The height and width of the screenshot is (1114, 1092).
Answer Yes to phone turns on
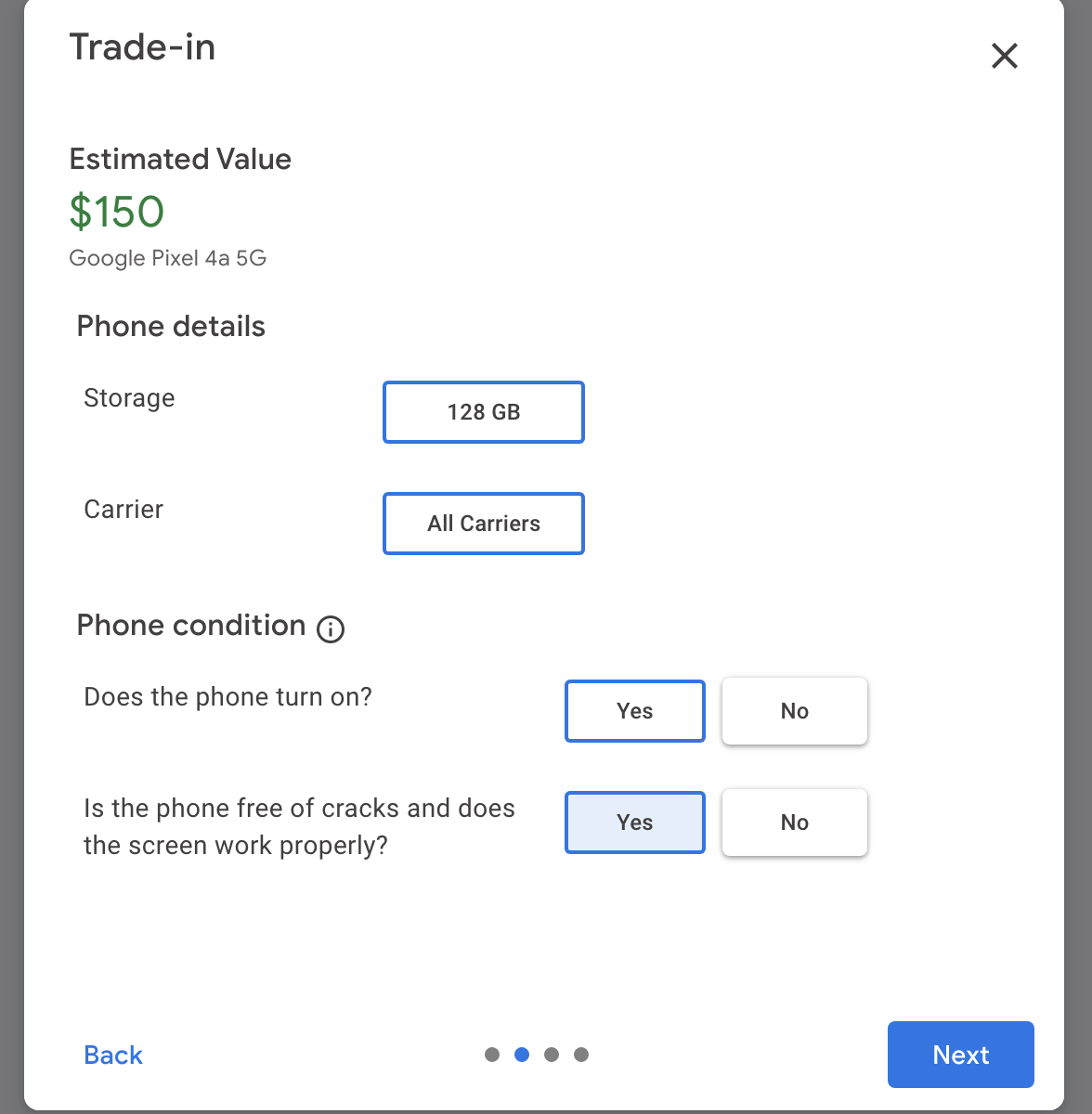coord(634,711)
